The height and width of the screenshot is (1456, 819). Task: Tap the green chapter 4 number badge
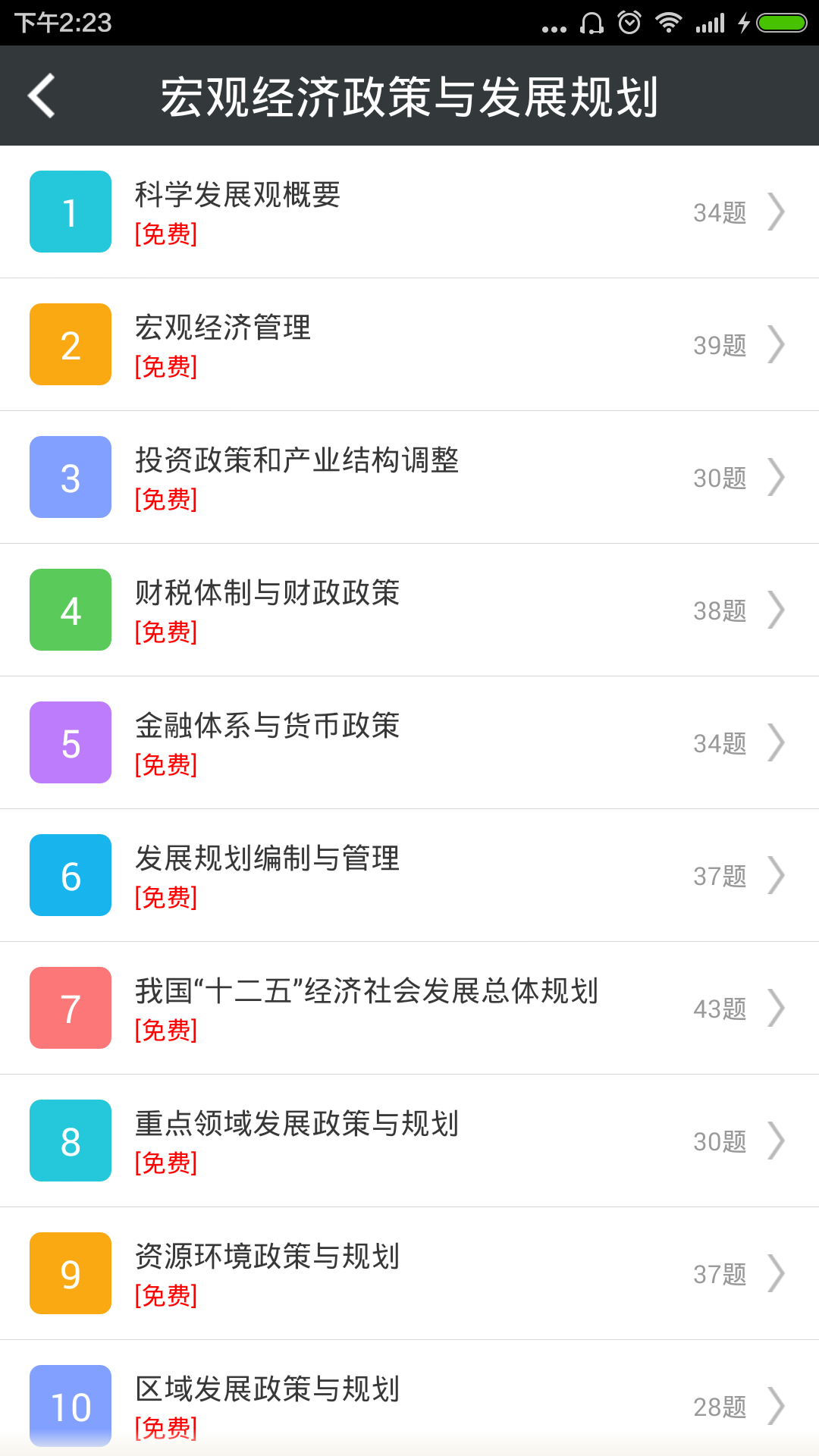pos(70,610)
